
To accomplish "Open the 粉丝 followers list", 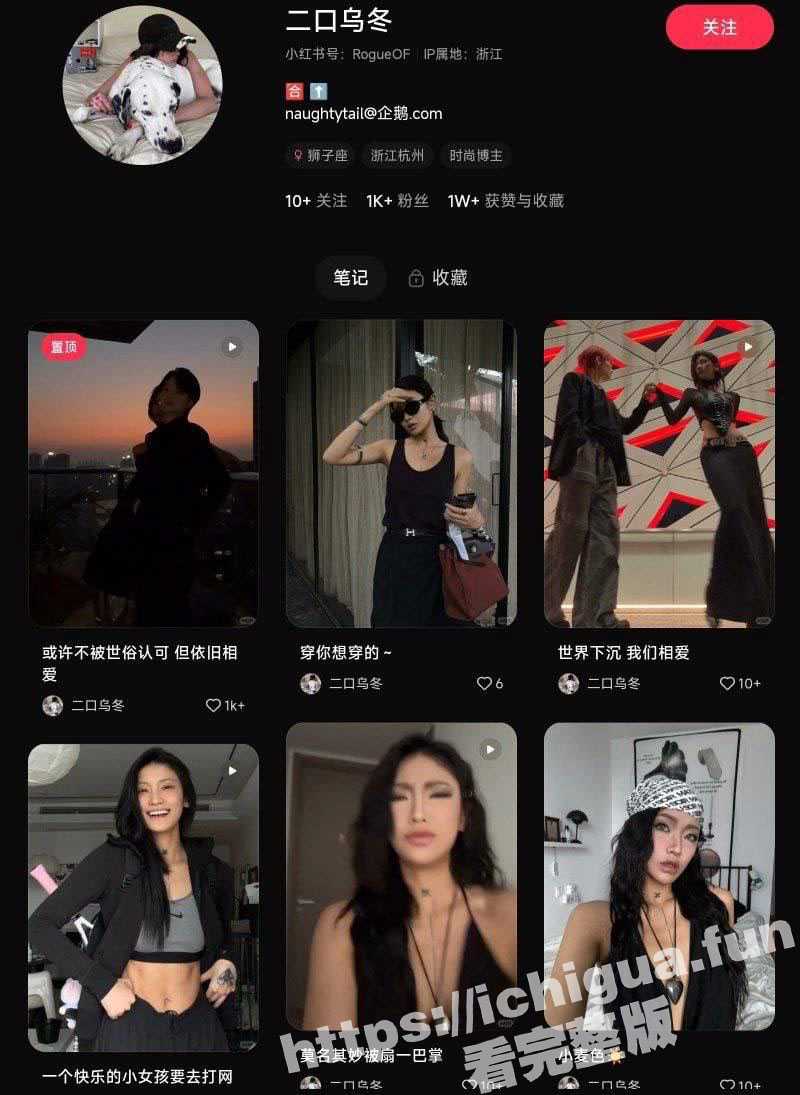I will tap(397, 201).
